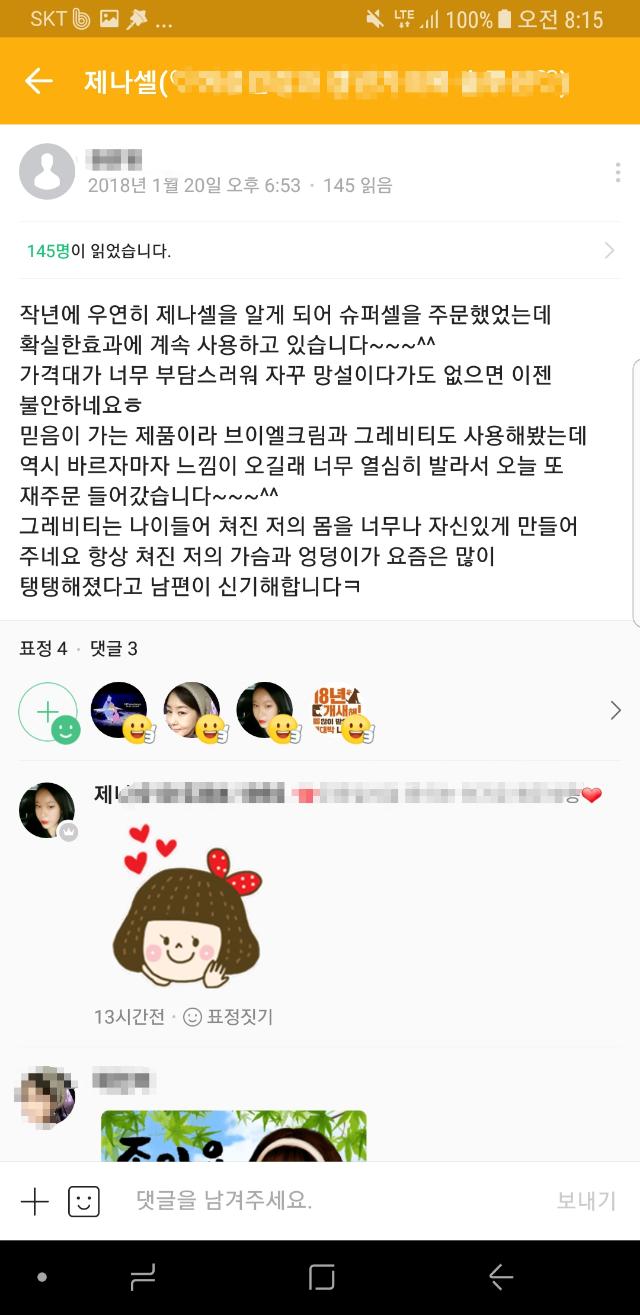640x1315 pixels.
Task: Send the comment with 보내기
Action: click(586, 1201)
